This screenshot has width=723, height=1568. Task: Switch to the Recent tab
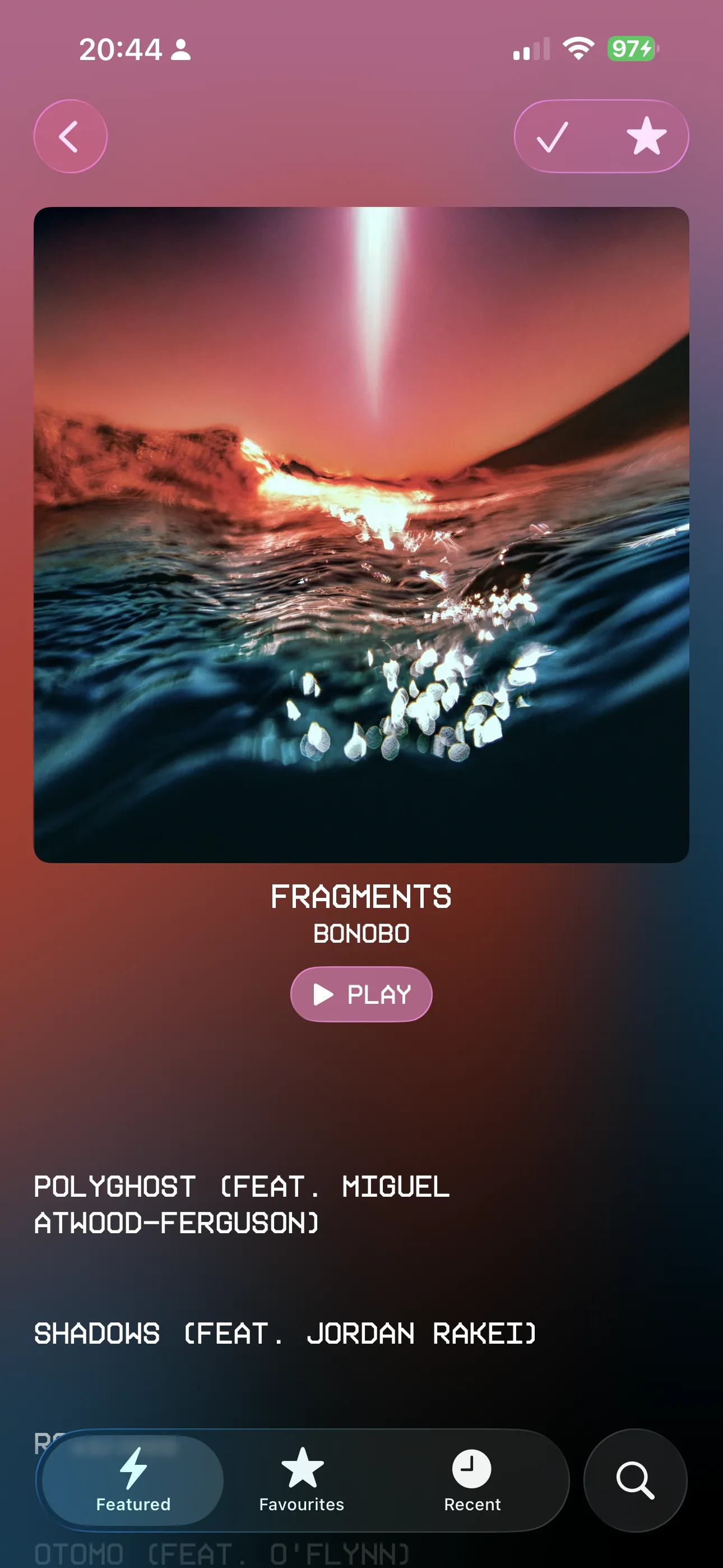[472, 1481]
